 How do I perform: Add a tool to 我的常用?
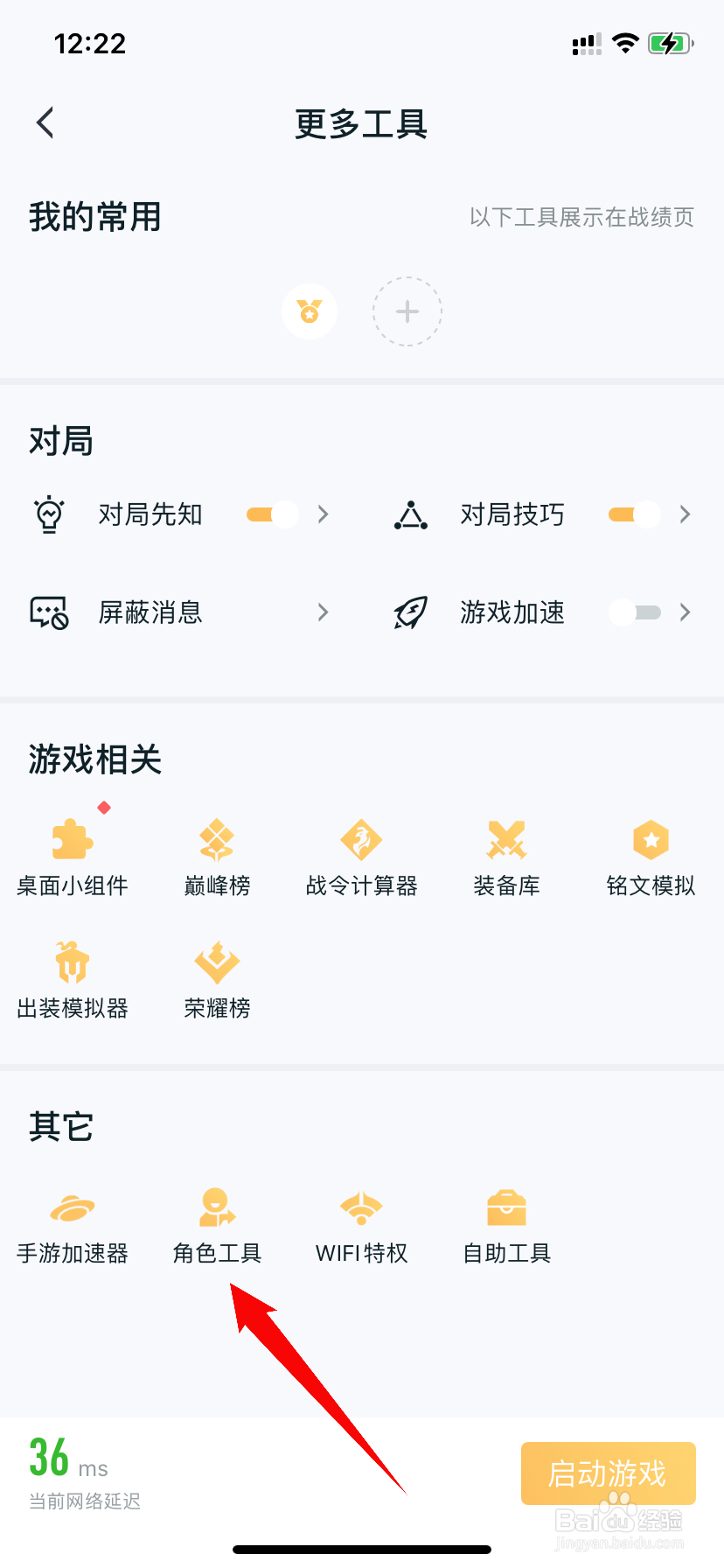point(407,312)
